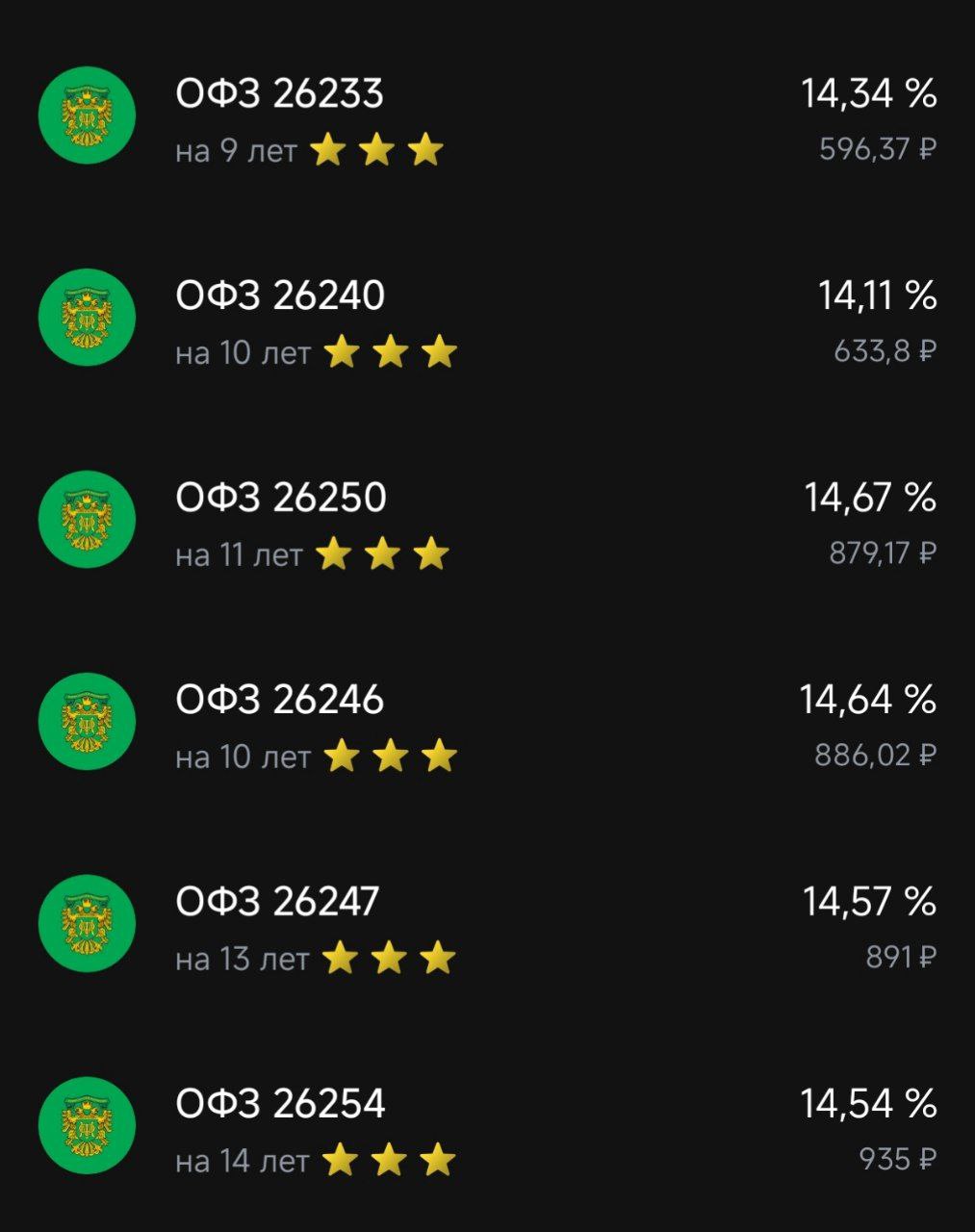The width and height of the screenshot is (975, 1232).
Task: Tap the ОФЗ 26247 row
Action: point(277,903)
